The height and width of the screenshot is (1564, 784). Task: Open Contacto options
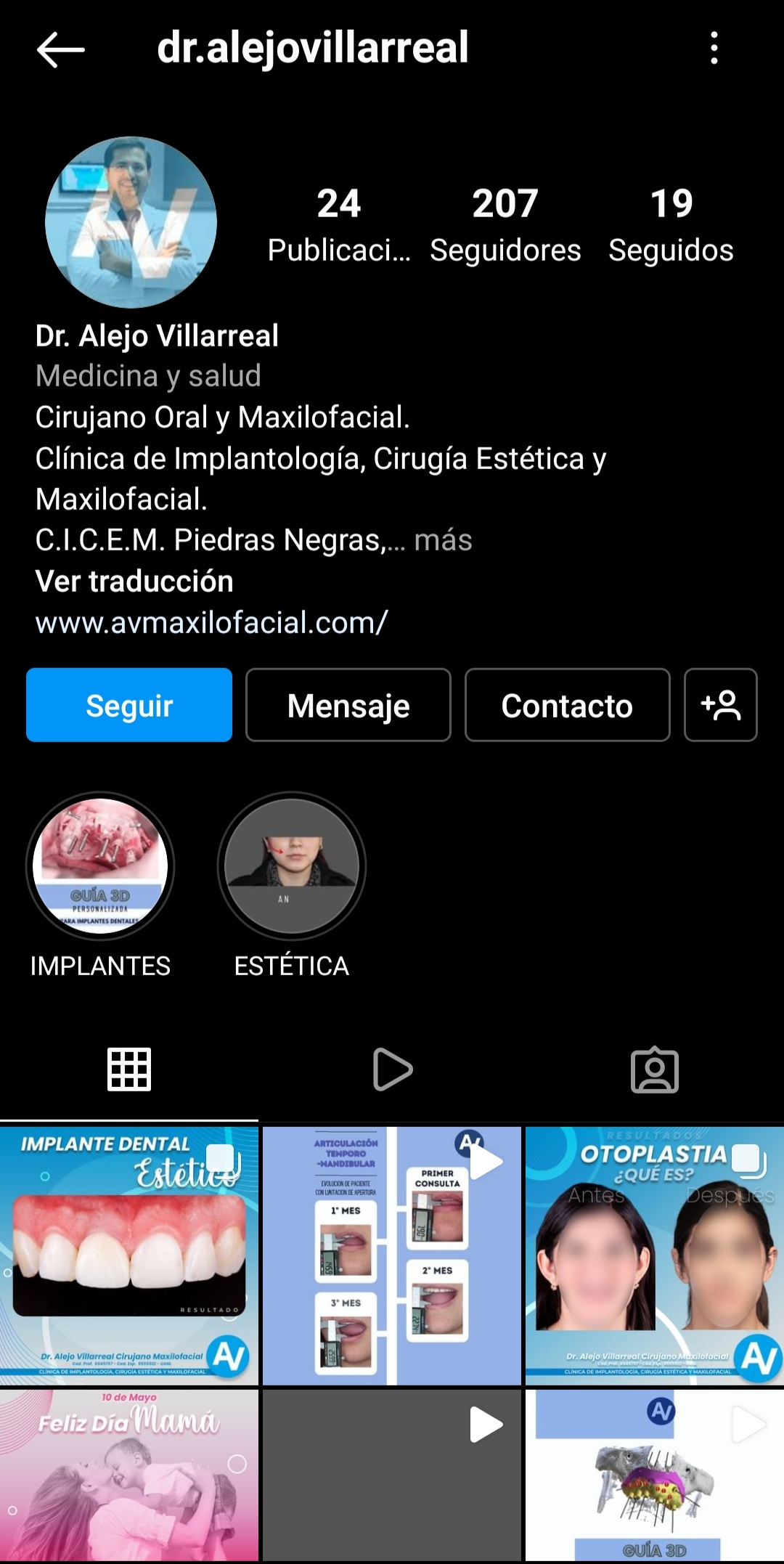pyautogui.click(x=567, y=704)
